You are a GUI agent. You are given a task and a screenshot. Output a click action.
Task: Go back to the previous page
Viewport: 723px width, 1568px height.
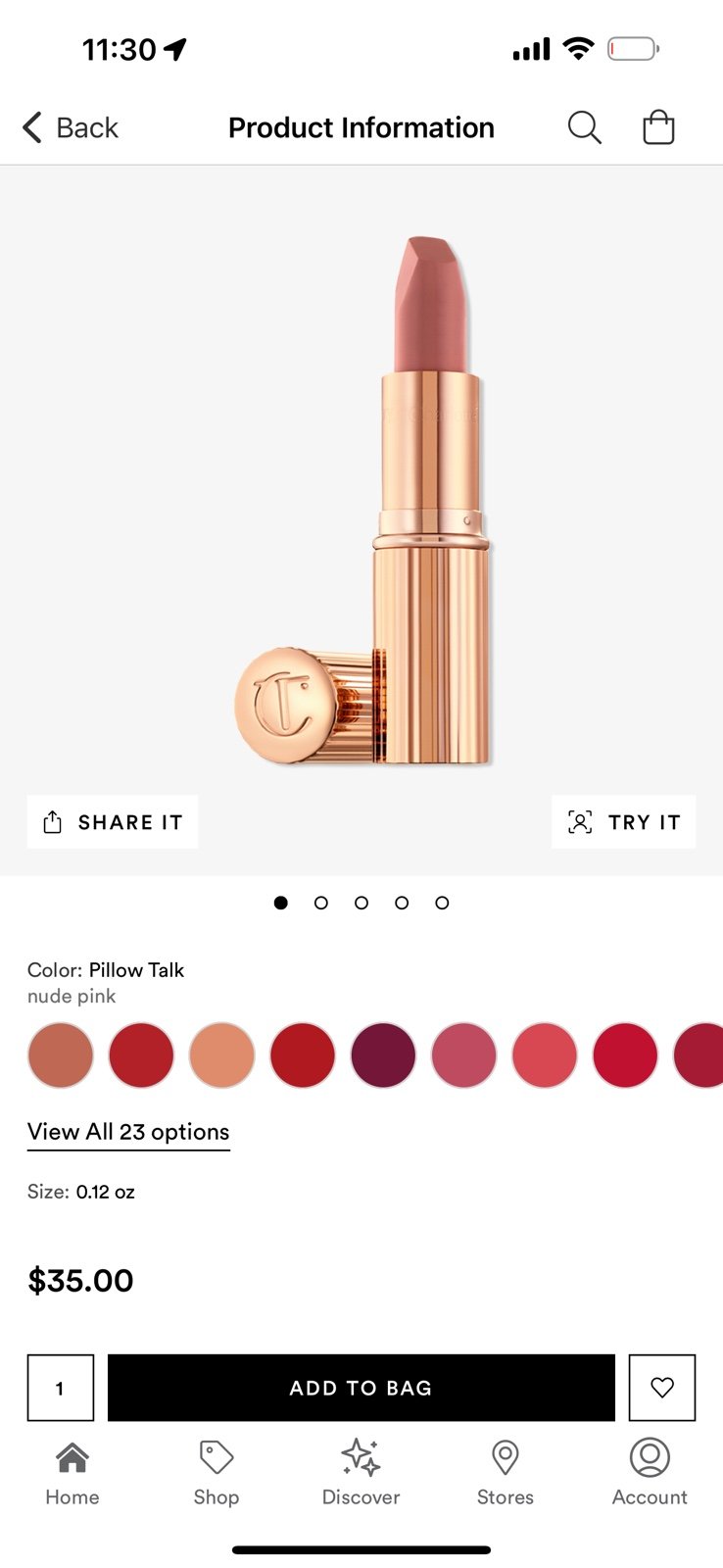(x=70, y=127)
